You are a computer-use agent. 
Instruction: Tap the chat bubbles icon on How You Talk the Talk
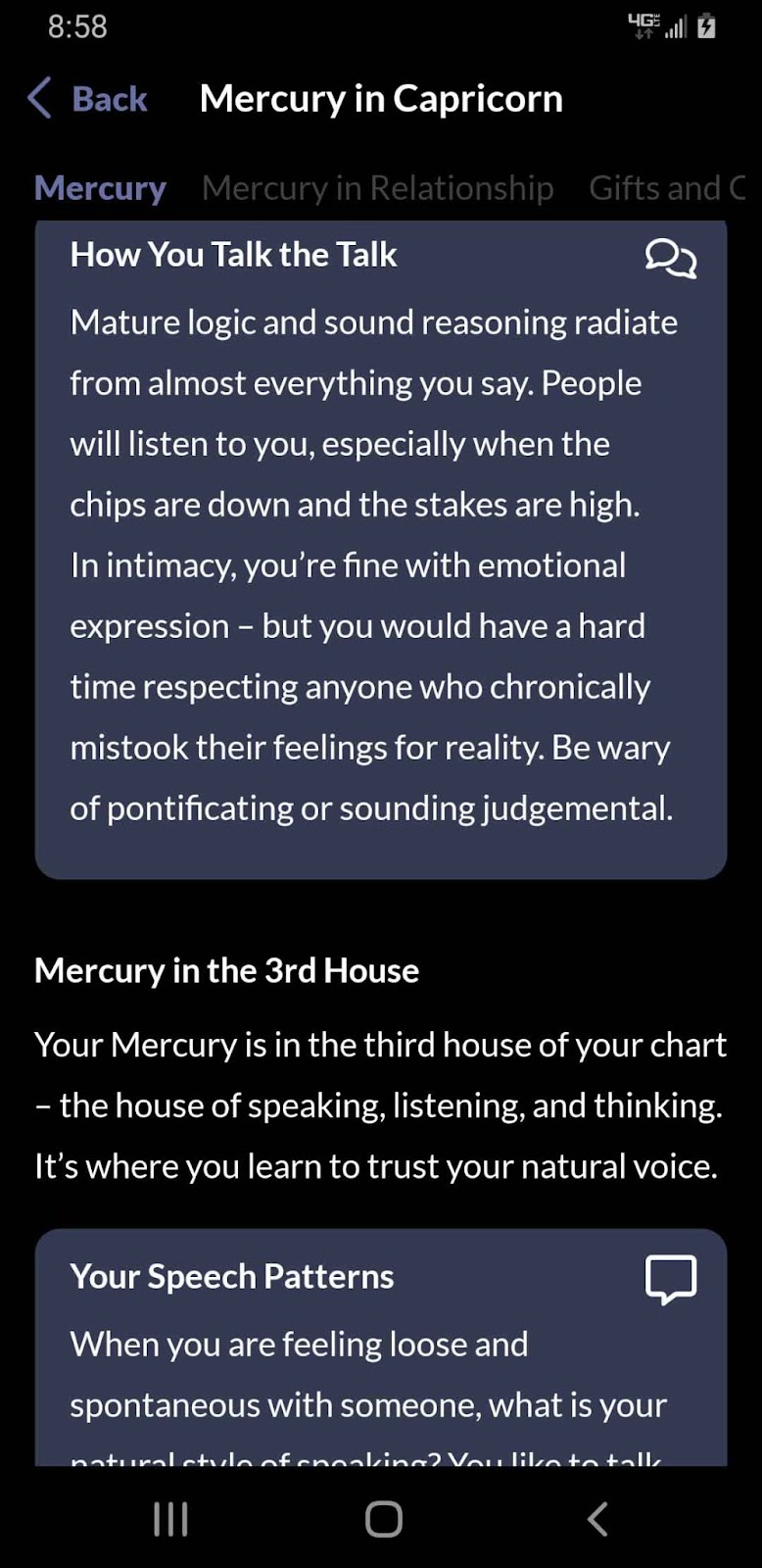[x=670, y=258]
